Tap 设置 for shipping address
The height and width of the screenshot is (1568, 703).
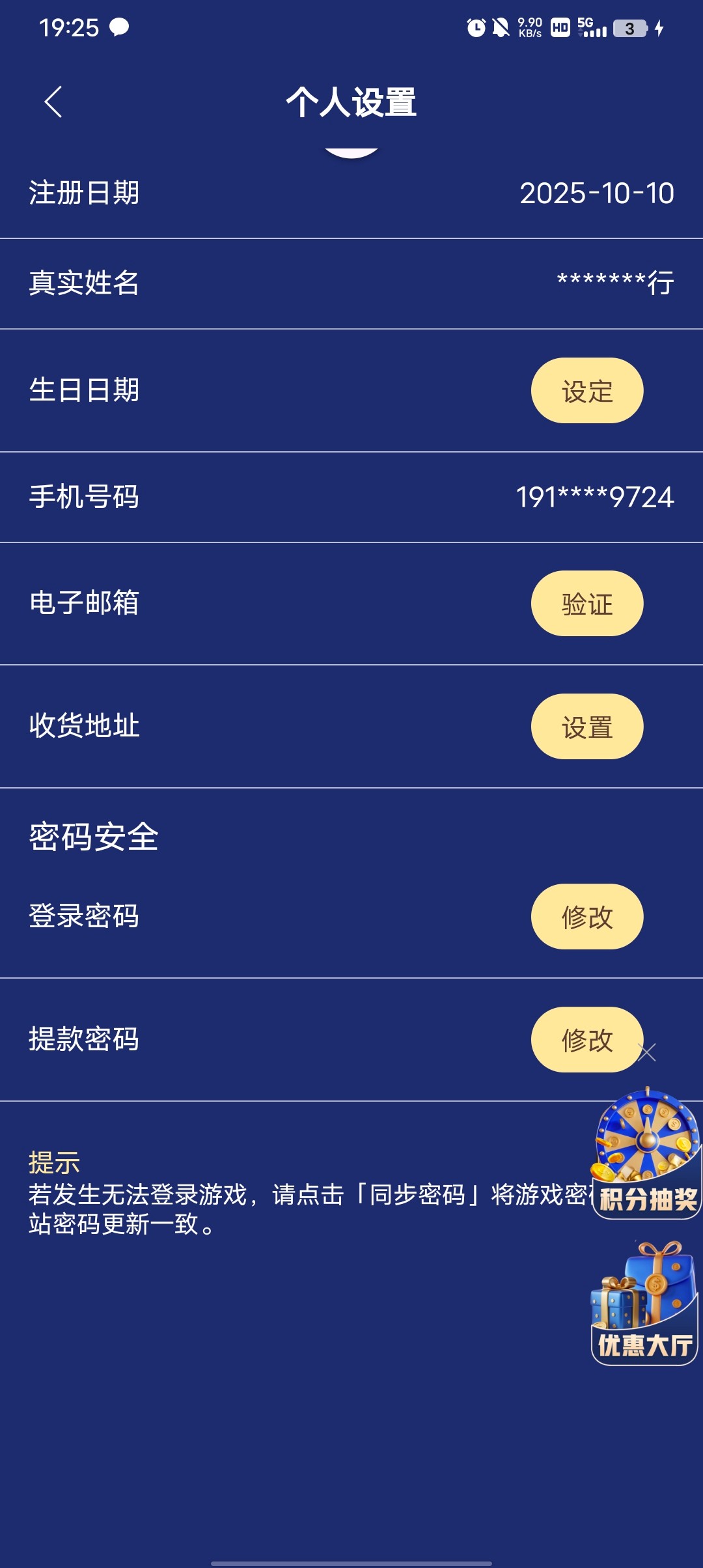[586, 727]
